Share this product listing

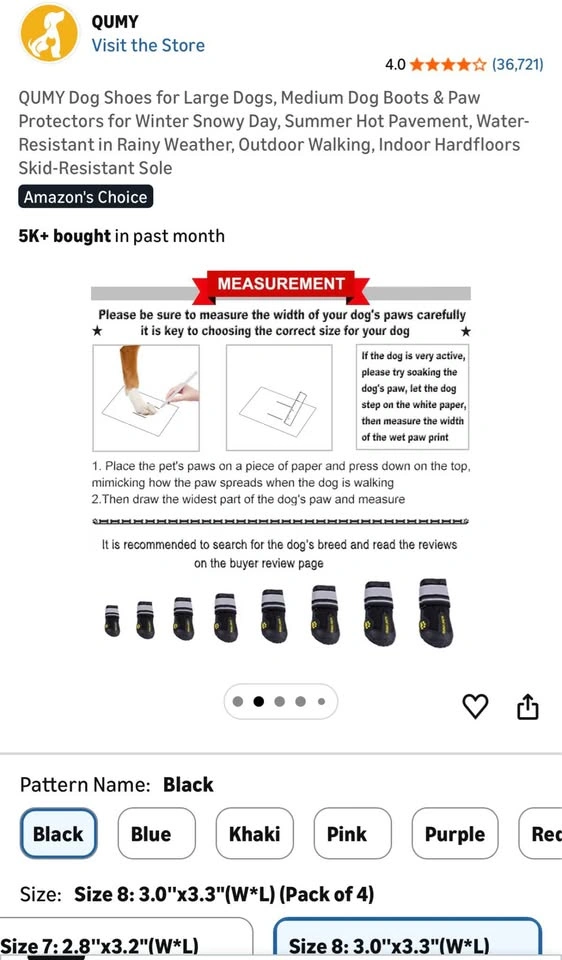pyautogui.click(x=528, y=706)
